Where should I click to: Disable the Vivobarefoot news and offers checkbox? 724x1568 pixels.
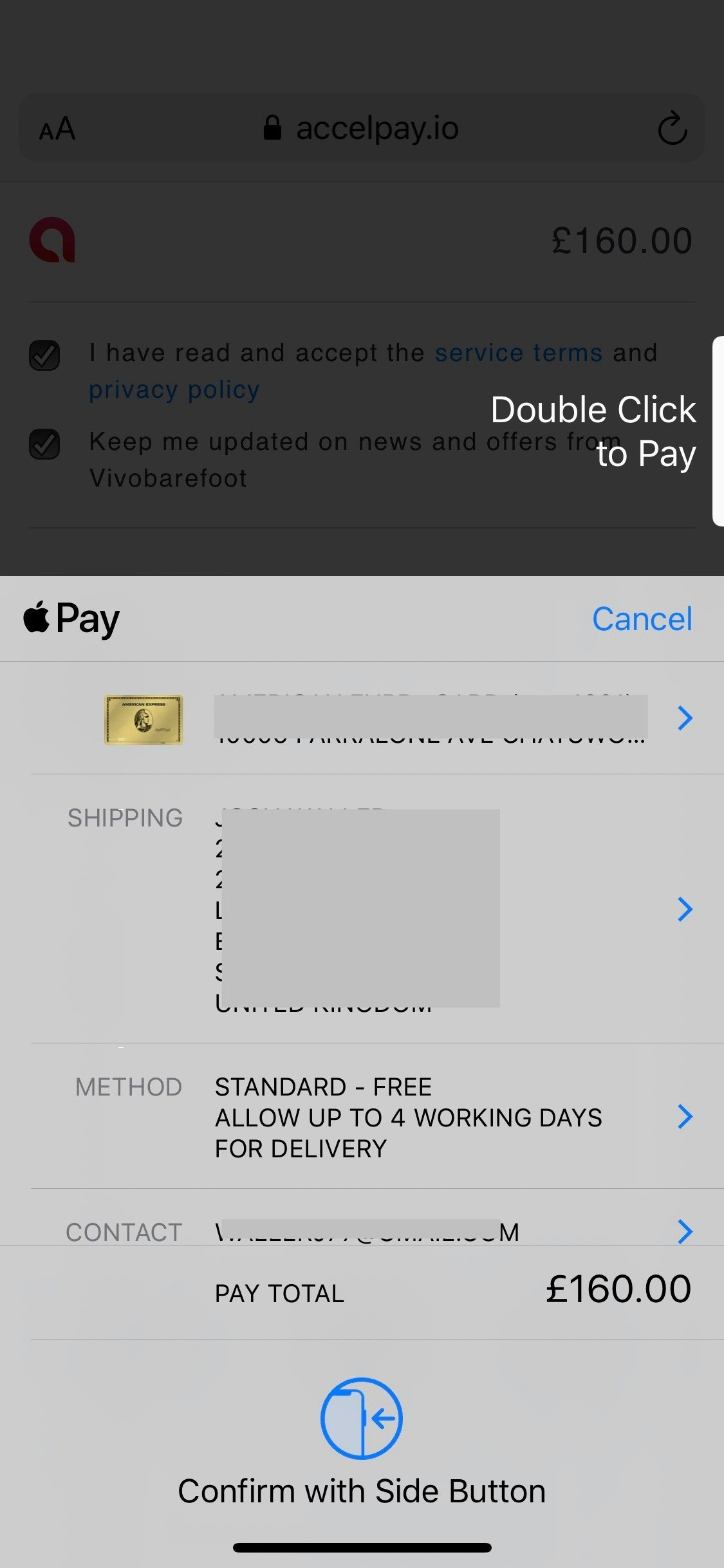pyautogui.click(x=44, y=443)
